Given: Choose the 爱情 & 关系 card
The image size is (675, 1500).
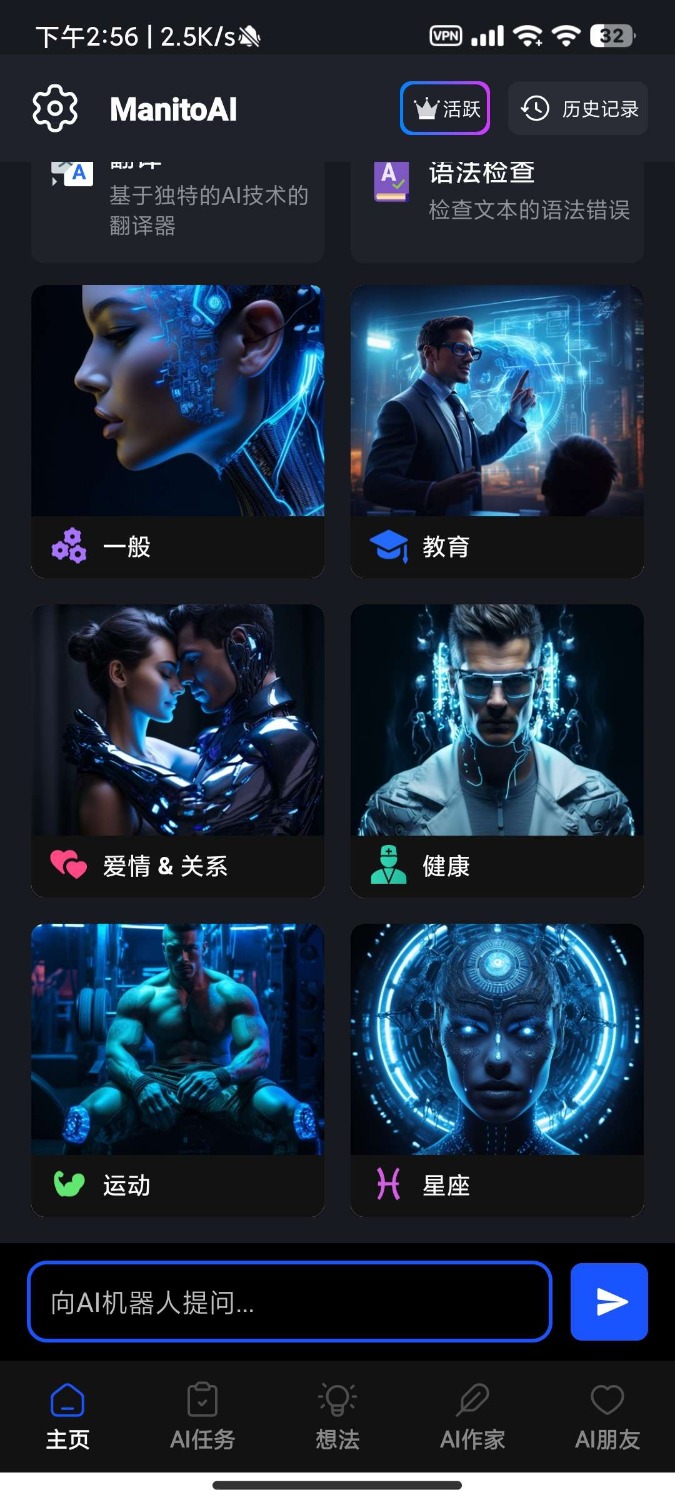Looking at the screenshot, I should click(178, 750).
